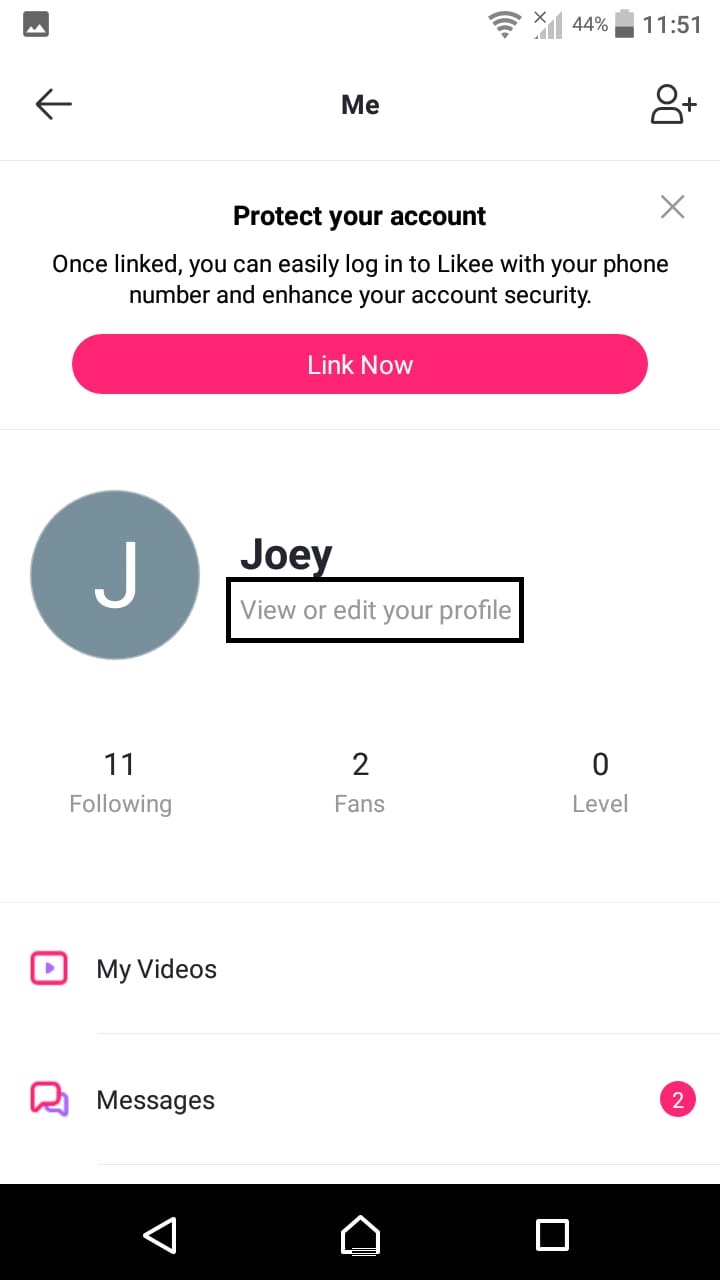Open the My Videos menu entry

coord(156,968)
